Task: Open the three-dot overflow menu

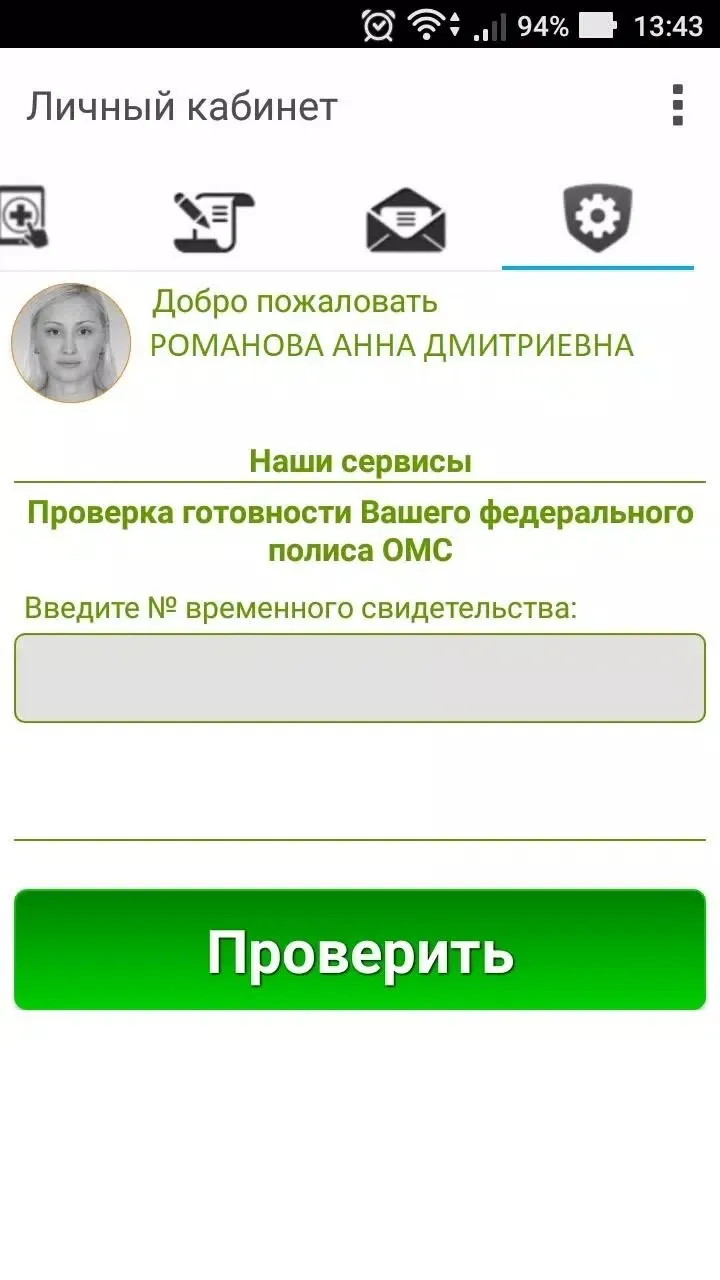Action: (677, 106)
